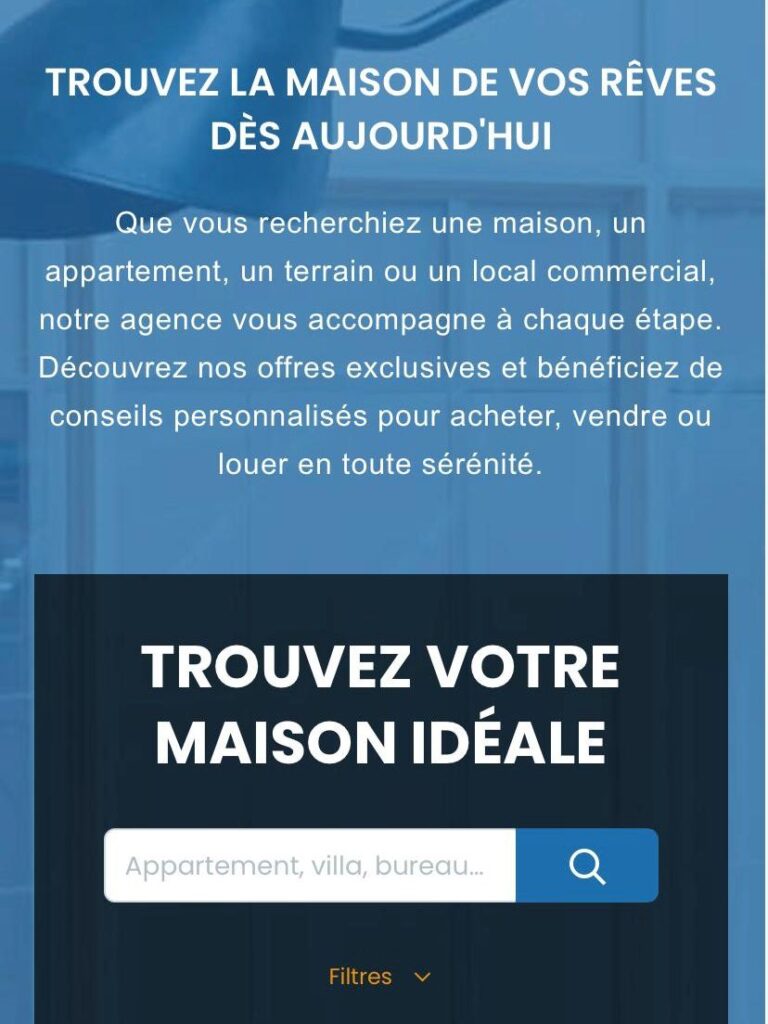Click the 'TROUVEZ VOTRE MAISON IDÉALE' heading

tap(384, 700)
